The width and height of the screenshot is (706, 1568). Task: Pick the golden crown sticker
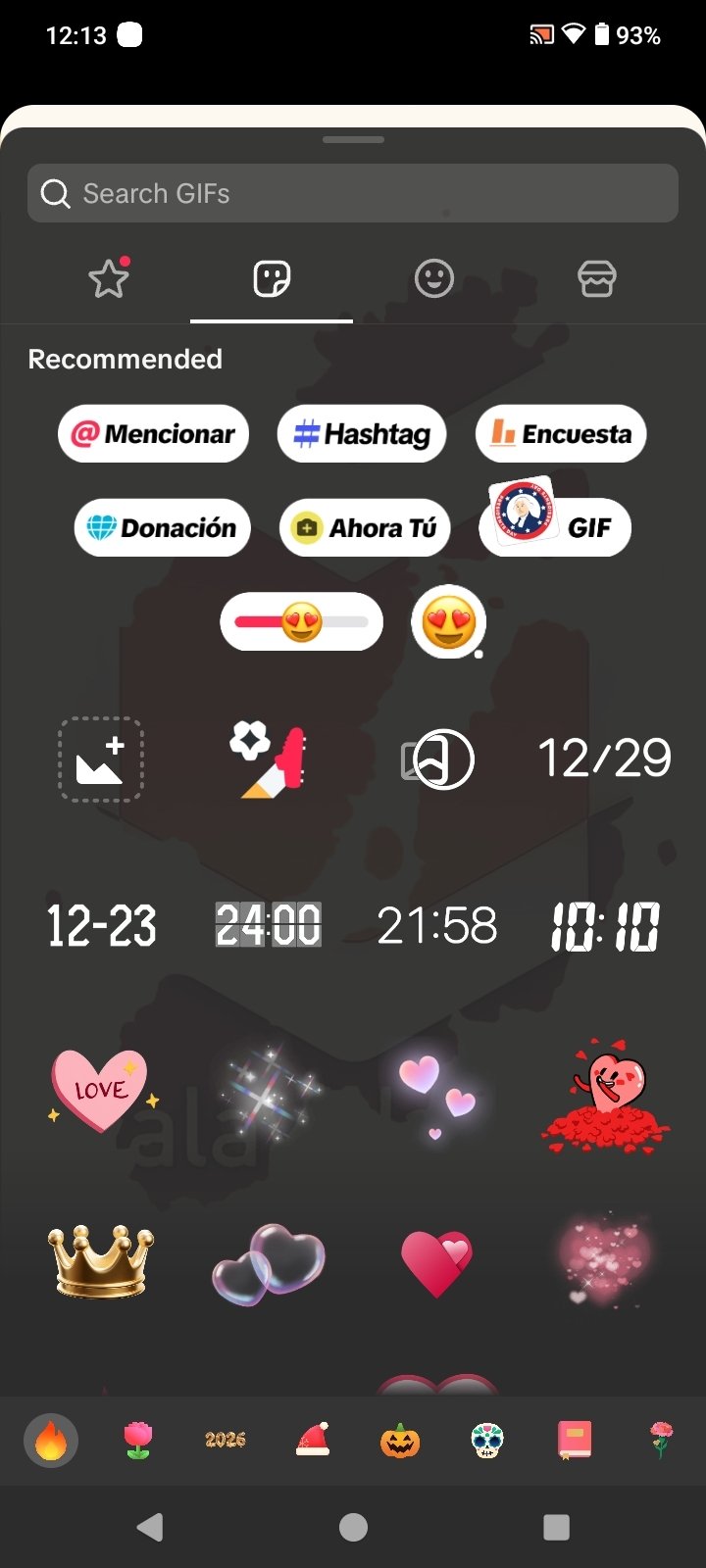tap(100, 1260)
